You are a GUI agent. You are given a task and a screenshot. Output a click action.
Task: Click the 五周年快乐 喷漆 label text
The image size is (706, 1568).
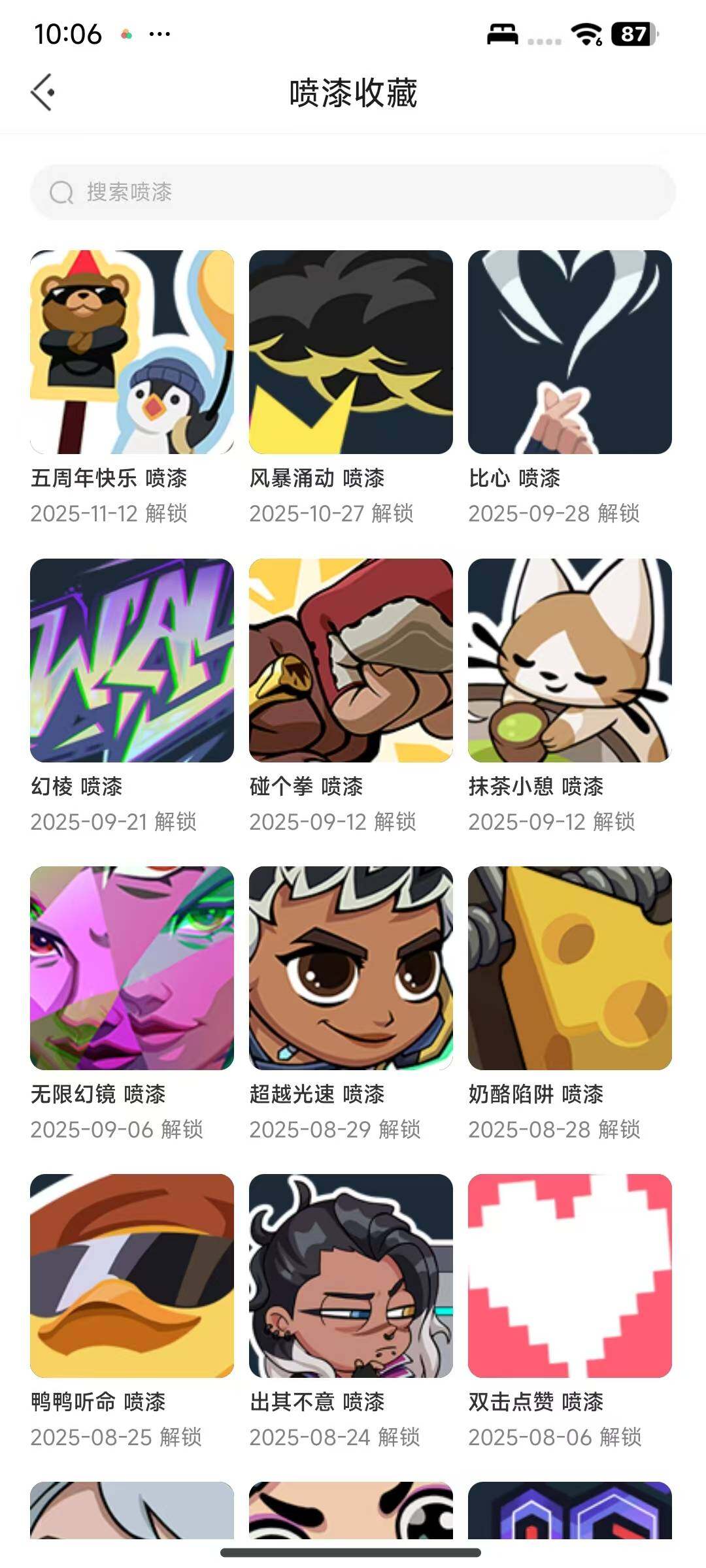pyautogui.click(x=110, y=479)
